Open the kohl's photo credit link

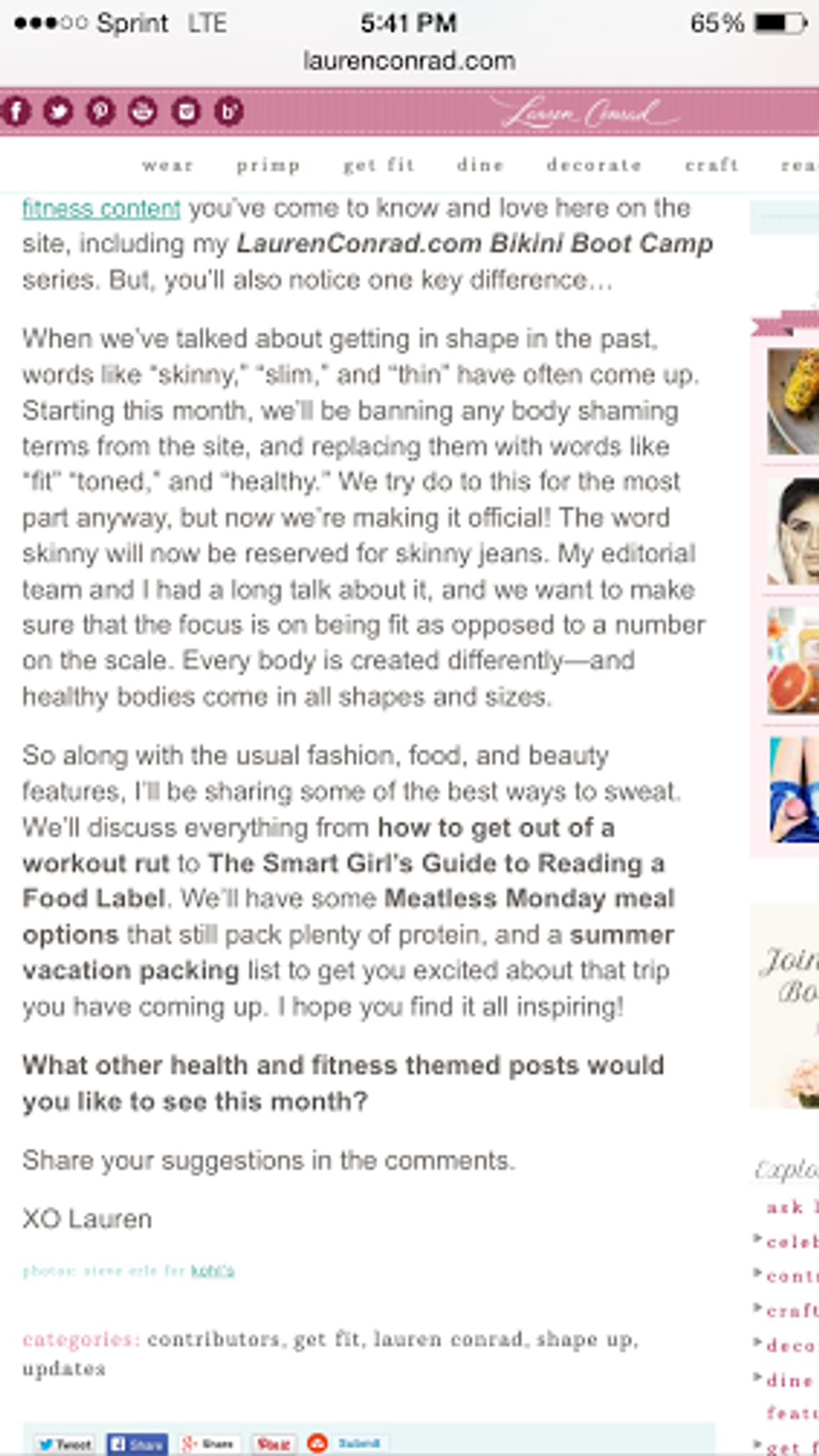[x=212, y=1271]
